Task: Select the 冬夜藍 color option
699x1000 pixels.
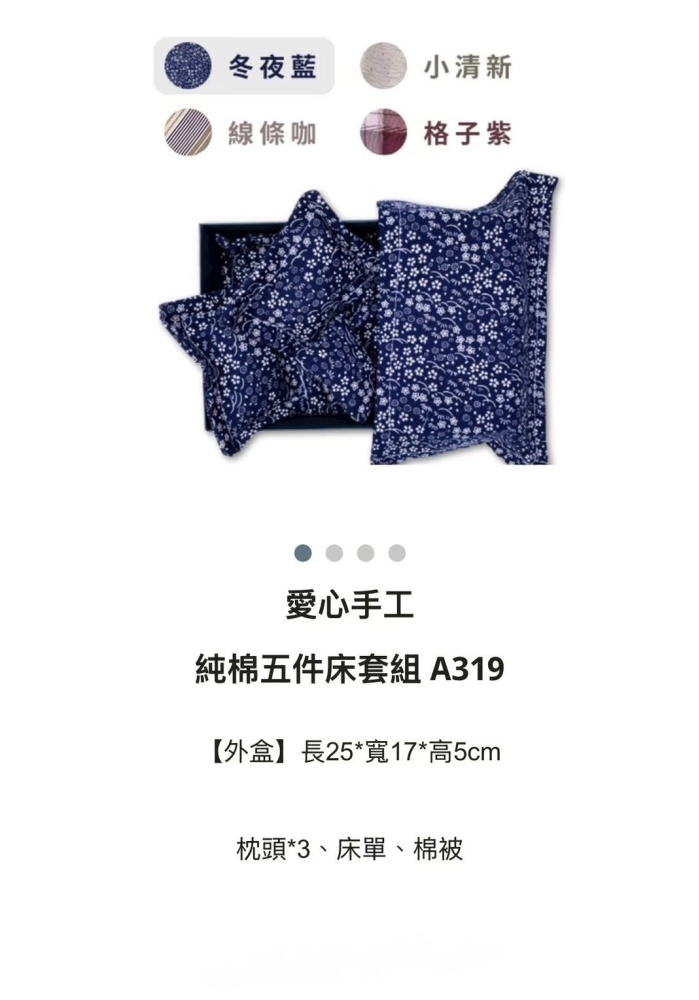Action: coord(243,66)
